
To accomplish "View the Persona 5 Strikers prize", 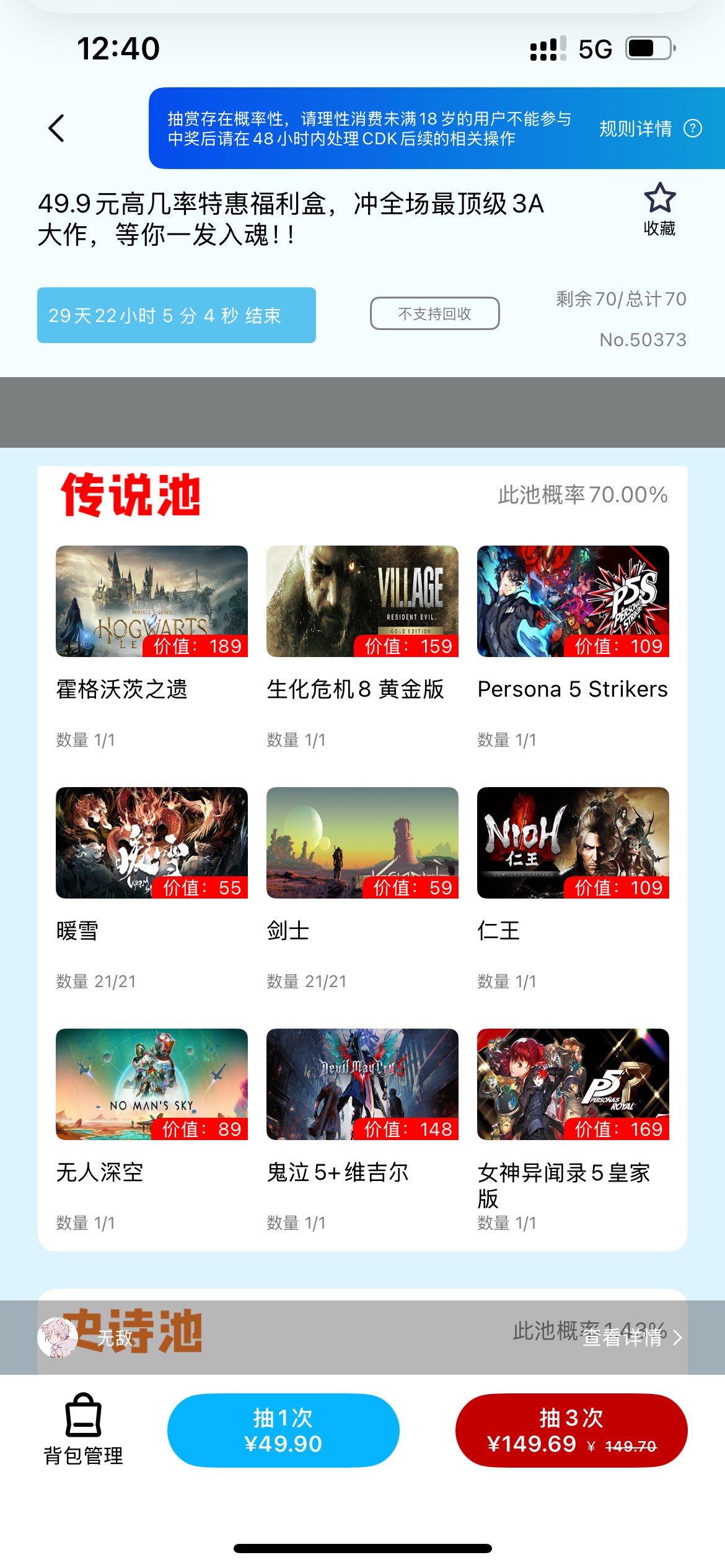I will 573,601.
